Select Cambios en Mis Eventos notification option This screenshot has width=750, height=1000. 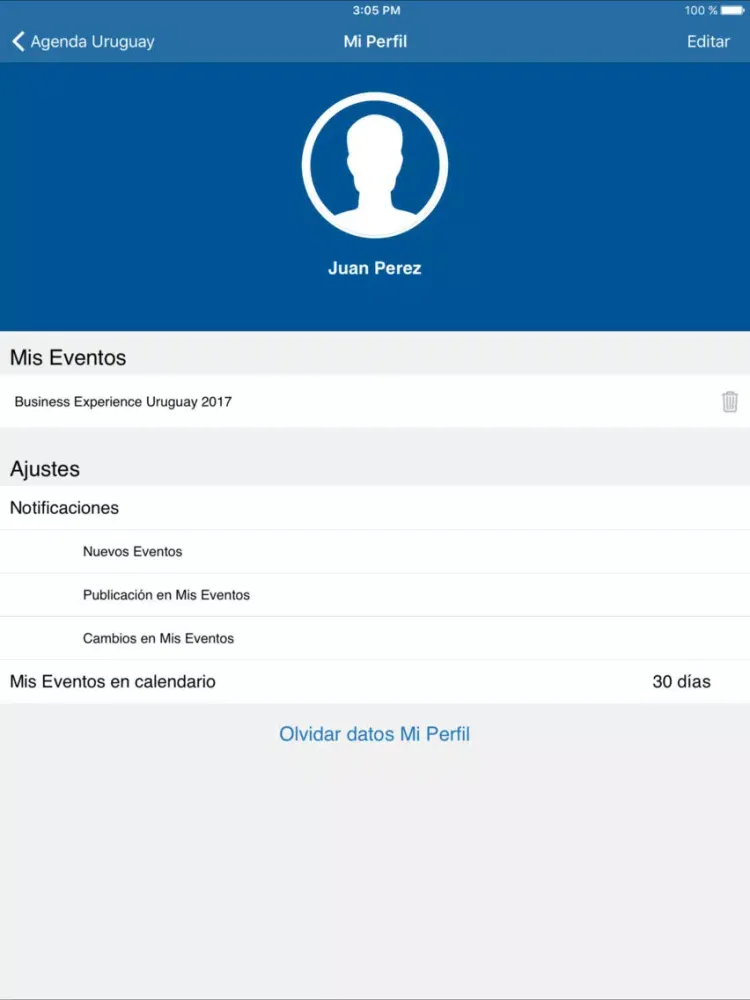(158, 638)
